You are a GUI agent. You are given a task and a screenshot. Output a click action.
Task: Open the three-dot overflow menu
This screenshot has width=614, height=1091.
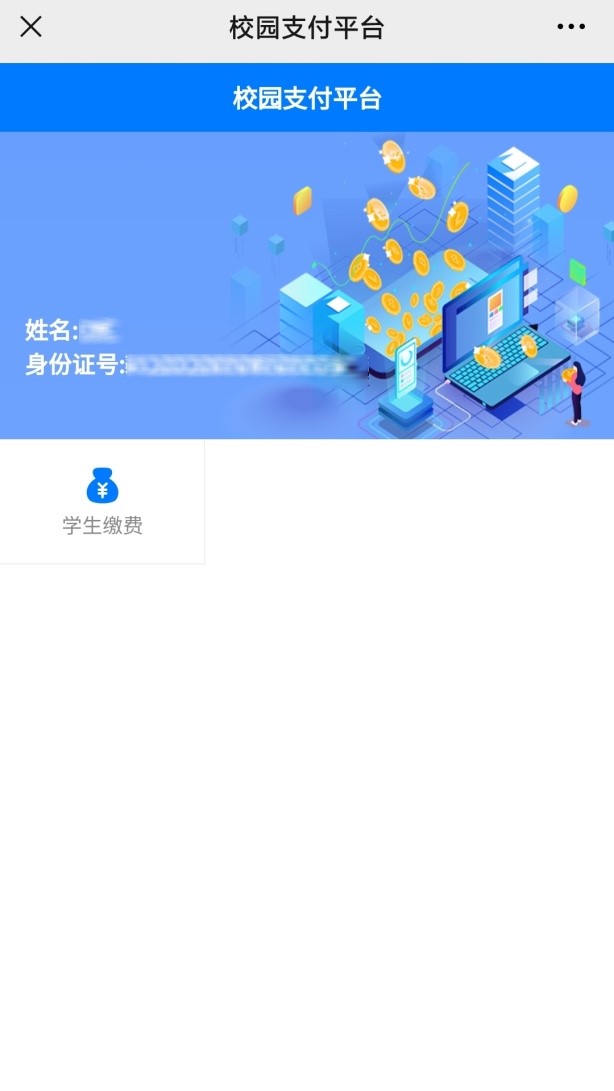coord(571,27)
